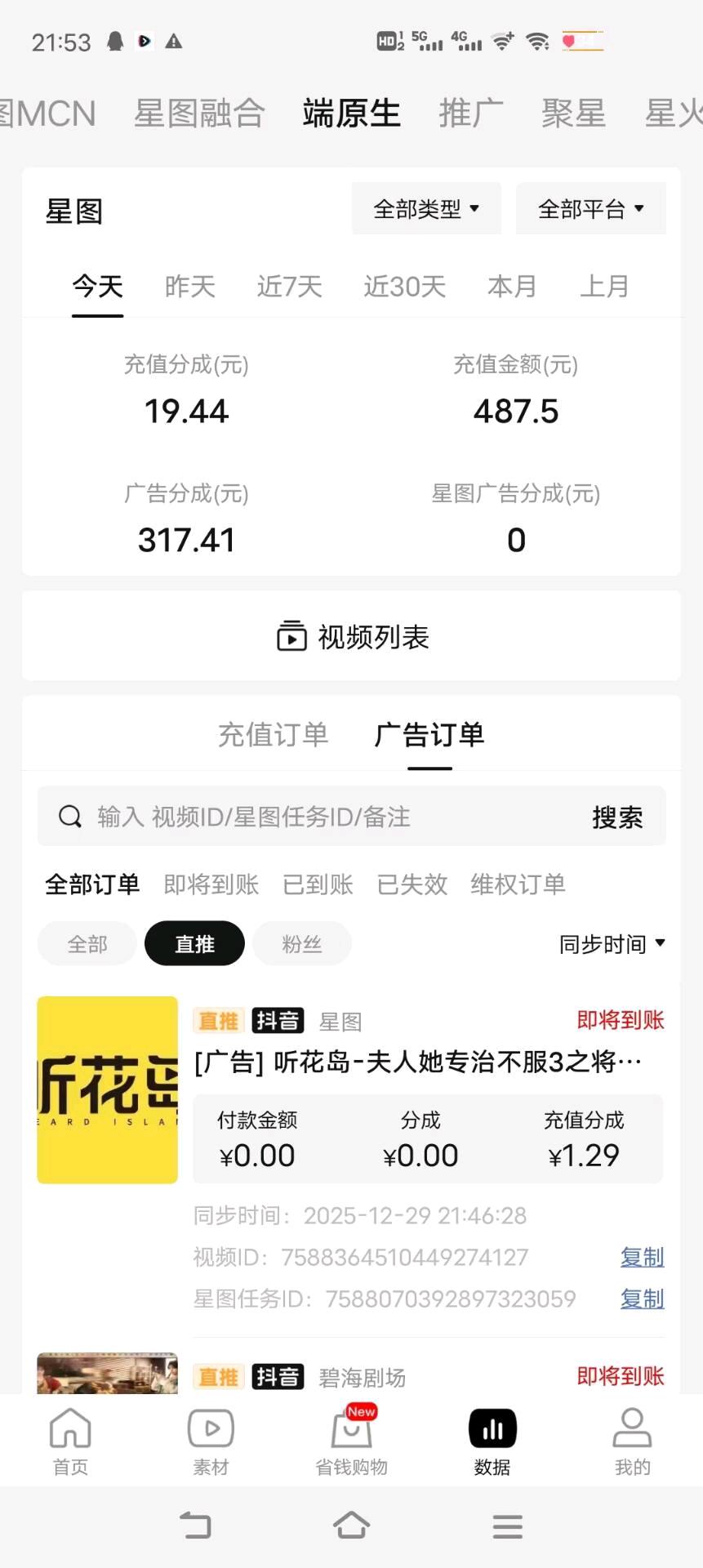Open the 全部类型 dropdown
The image size is (703, 1568).
(425, 208)
